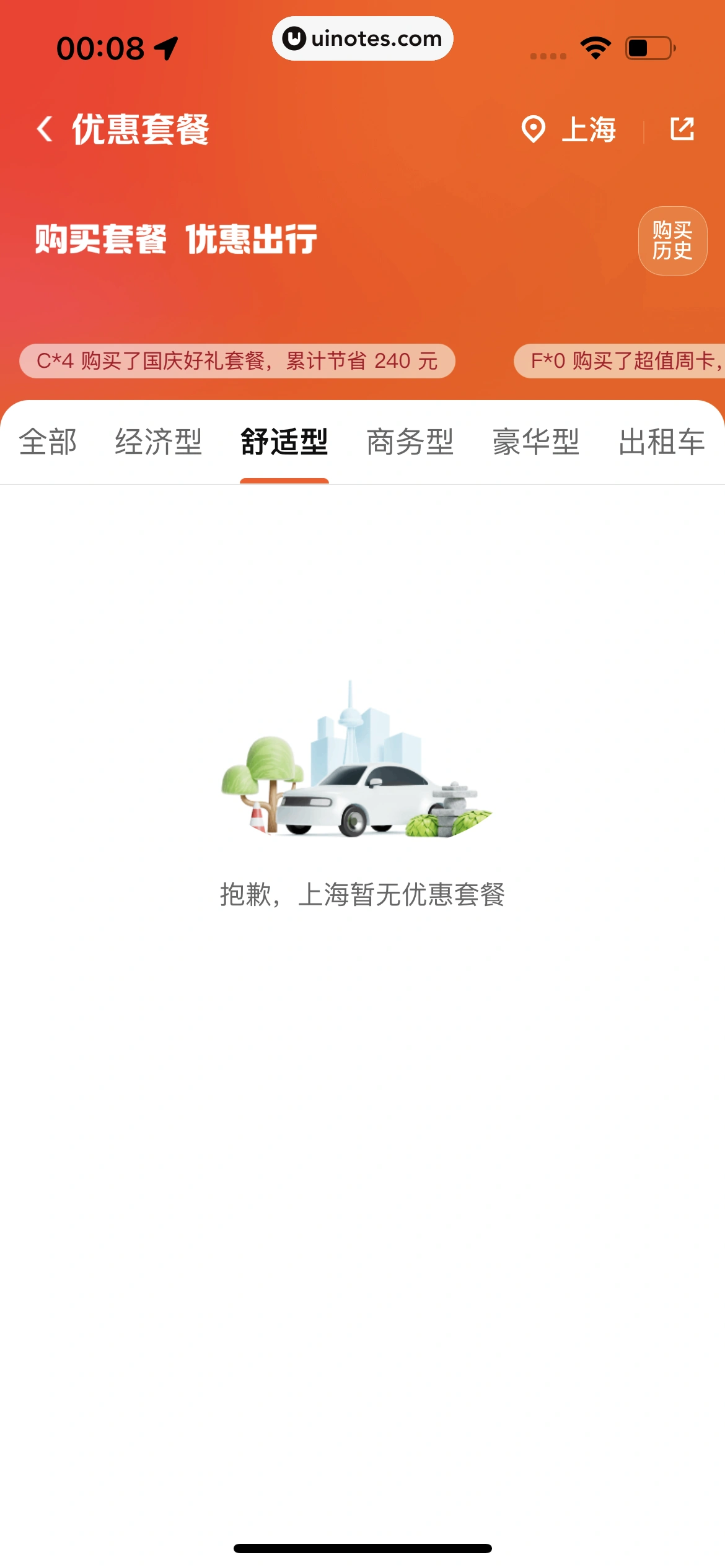Open the location picker via pin icon
Image resolution: width=725 pixels, height=1568 pixels.
pyautogui.click(x=533, y=129)
